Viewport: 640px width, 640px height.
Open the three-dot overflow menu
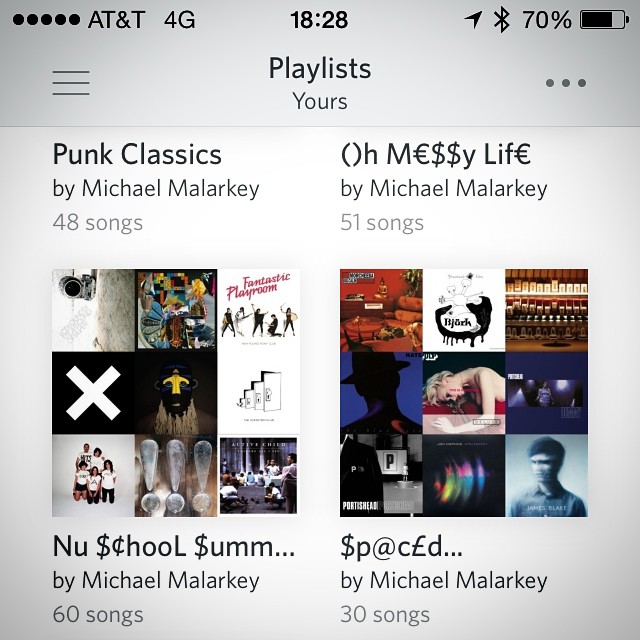tap(565, 83)
